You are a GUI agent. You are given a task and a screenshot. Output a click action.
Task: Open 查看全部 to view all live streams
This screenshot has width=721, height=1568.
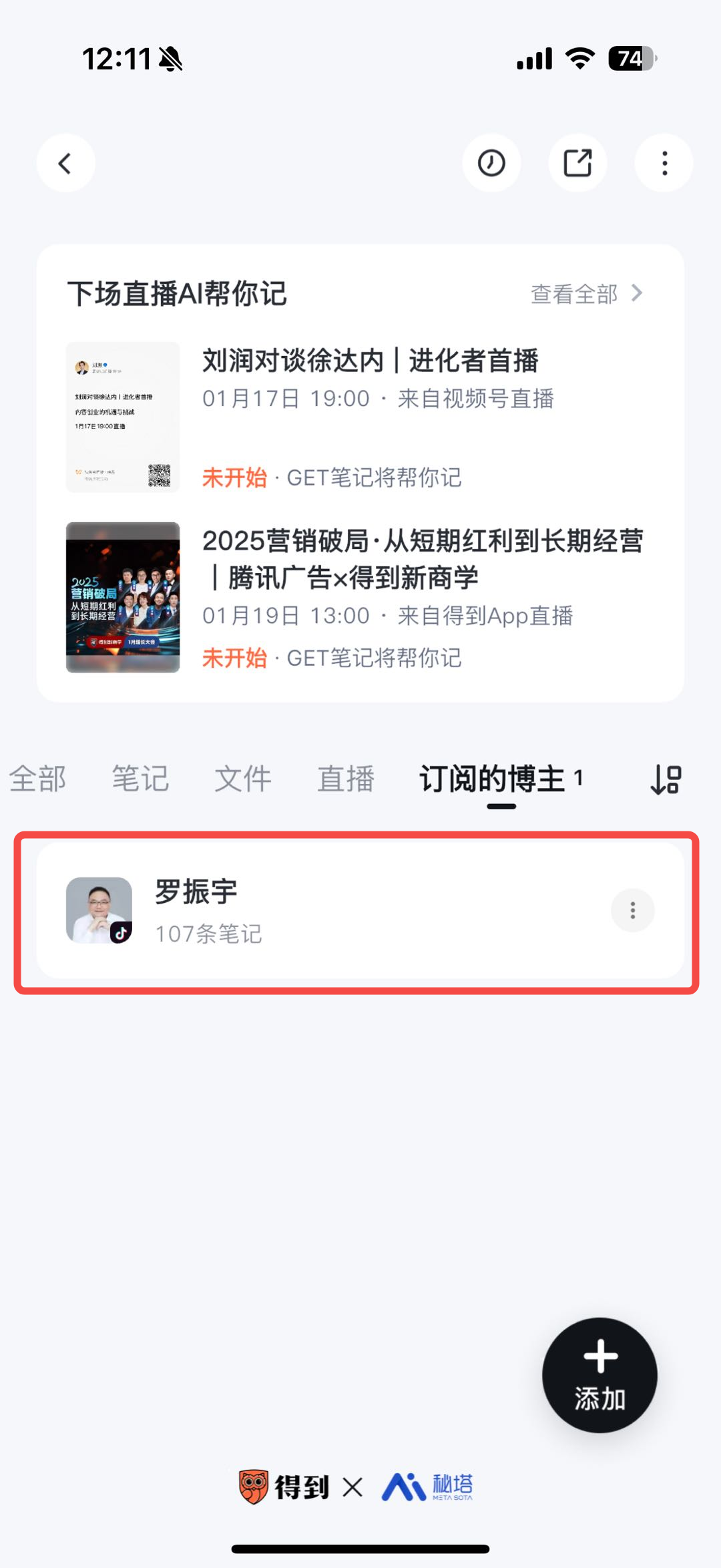pyautogui.click(x=586, y=294)
